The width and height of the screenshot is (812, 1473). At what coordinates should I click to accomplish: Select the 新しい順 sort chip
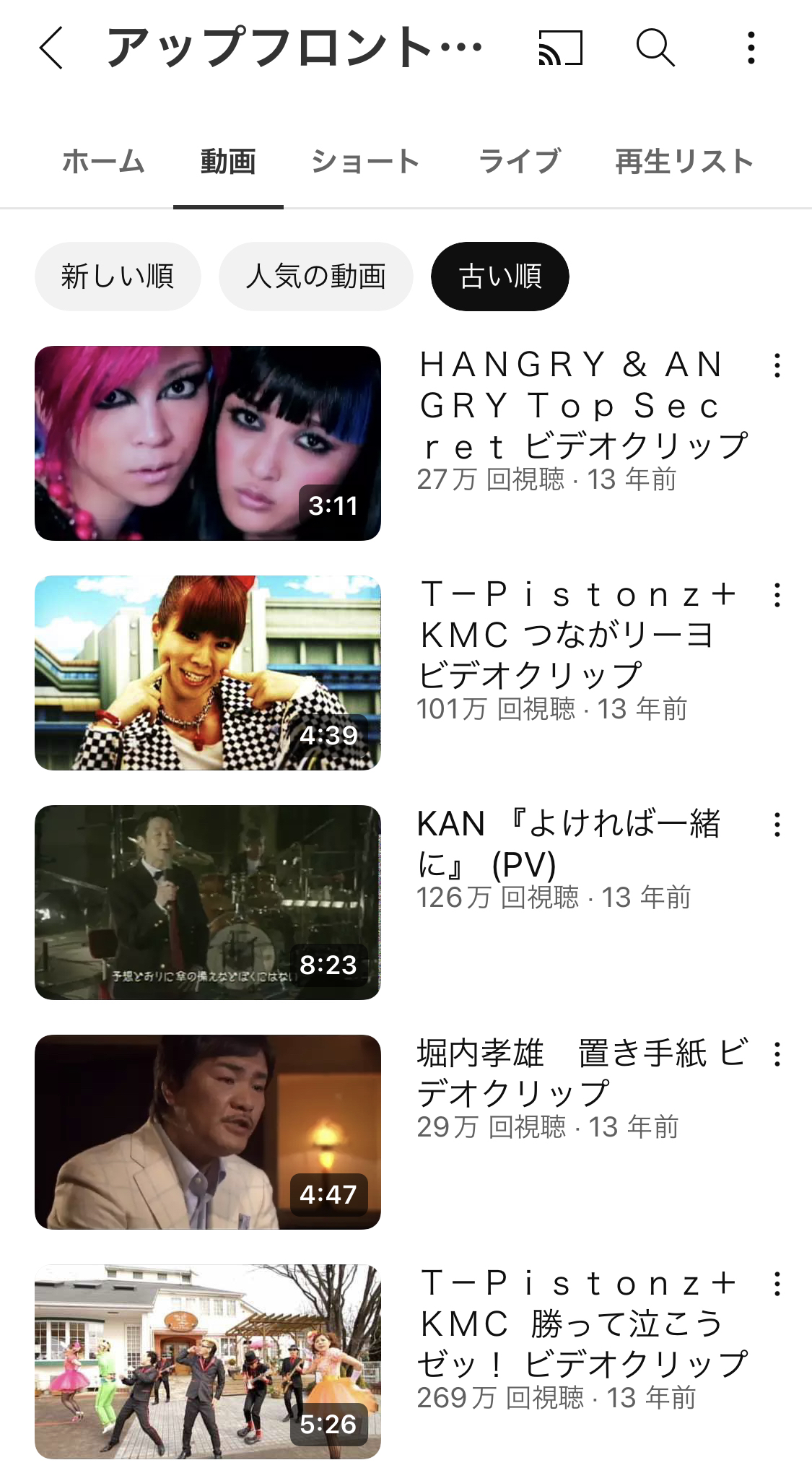(x=118, y=277)
